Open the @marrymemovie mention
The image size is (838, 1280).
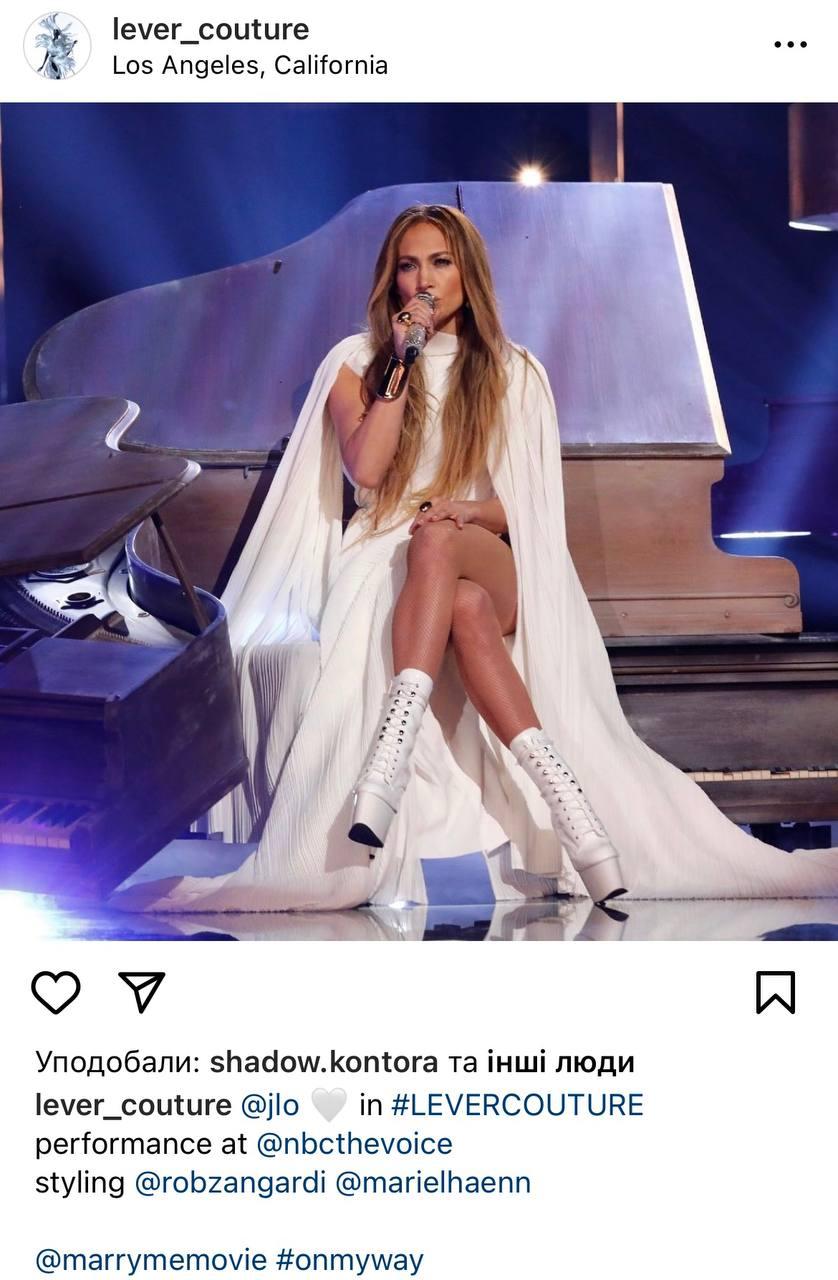149,1261
